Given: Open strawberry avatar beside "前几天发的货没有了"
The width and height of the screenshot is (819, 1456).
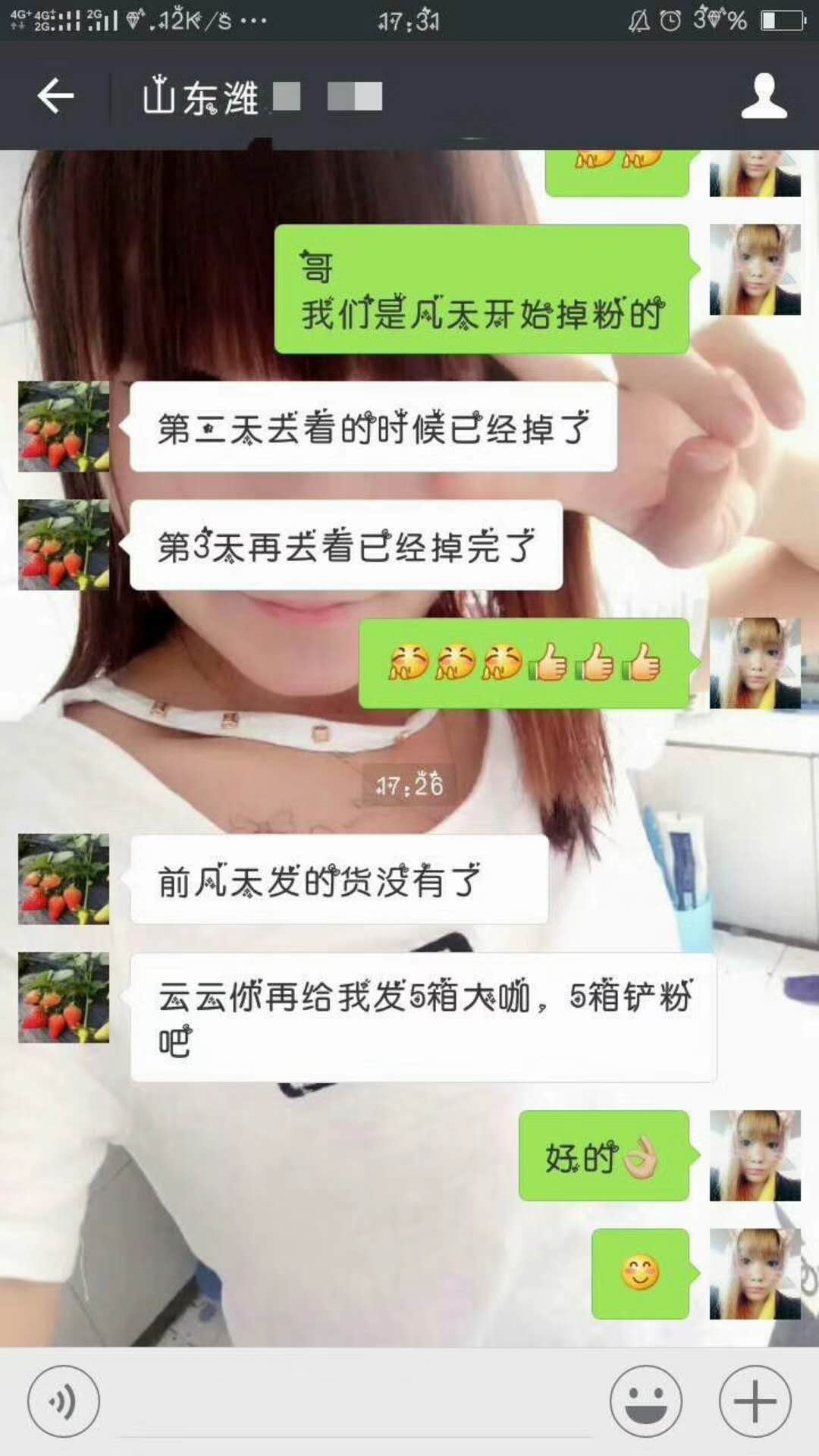Looking at the screenshot, I should coord(64,880).
